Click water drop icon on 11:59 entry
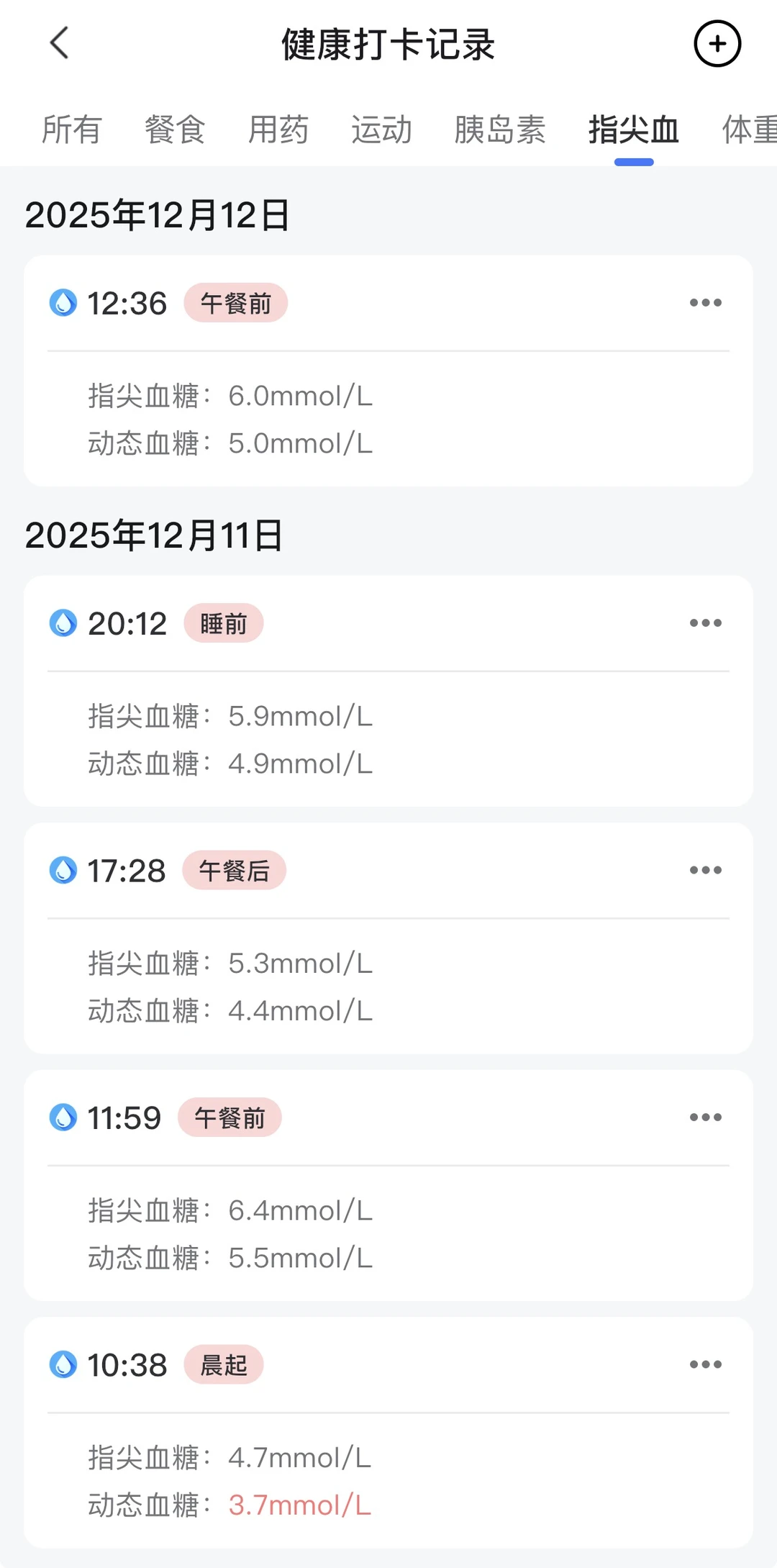This screenshot has height=1568, width=777. click(x=64, y=1118)
